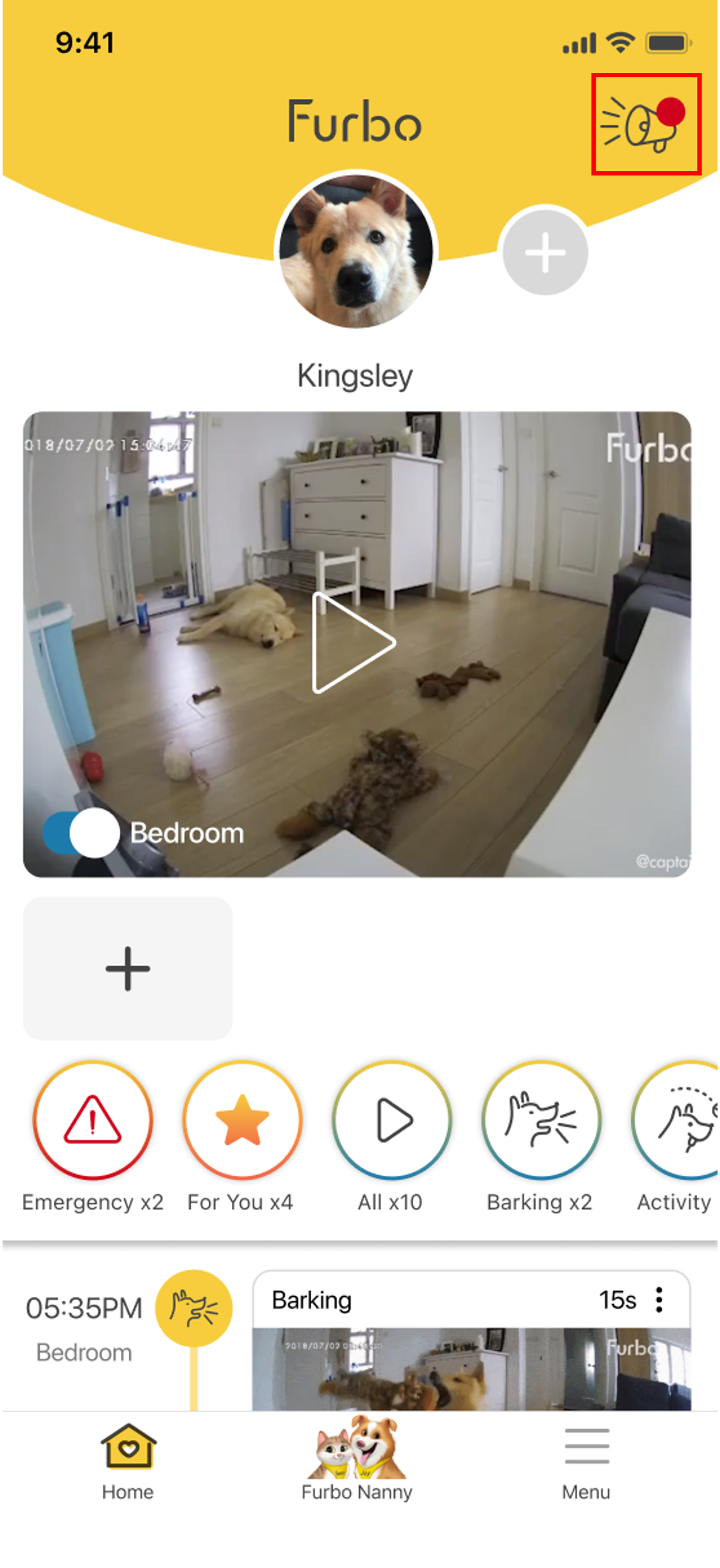The height and width of the screenshot is (1568, 720).
Task: Filter events by Emergency x2
Action: (93, 1120)
